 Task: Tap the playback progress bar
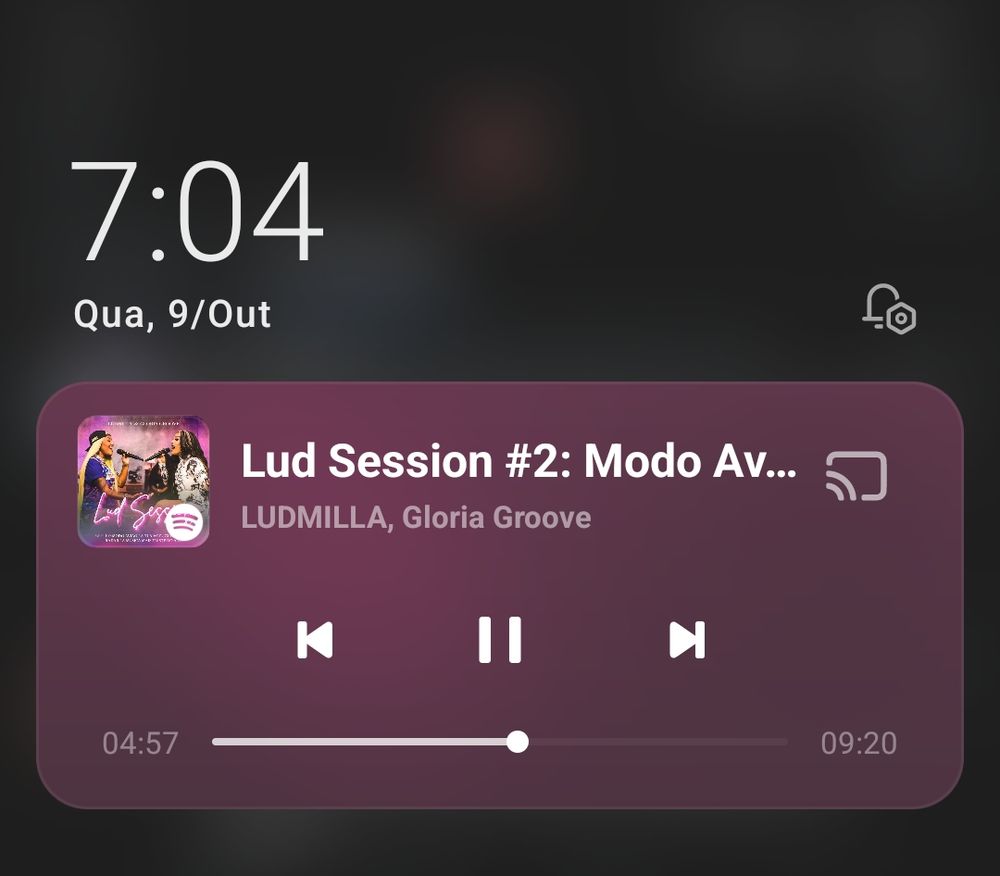pos(500,742)
